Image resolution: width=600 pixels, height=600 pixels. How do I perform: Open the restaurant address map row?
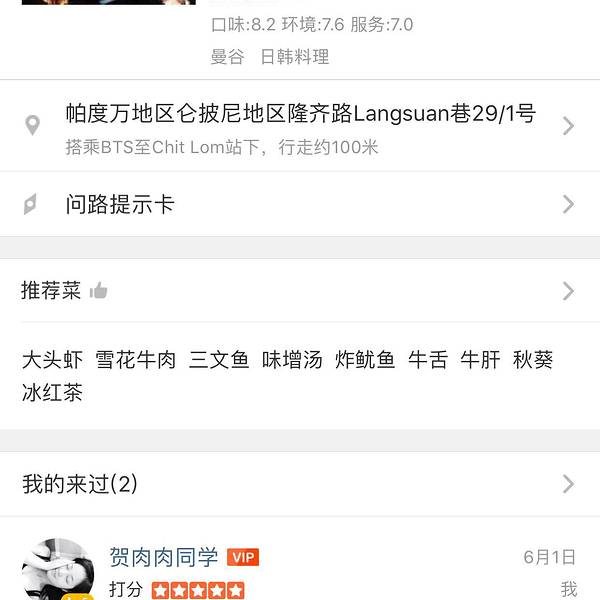(300, 126)
